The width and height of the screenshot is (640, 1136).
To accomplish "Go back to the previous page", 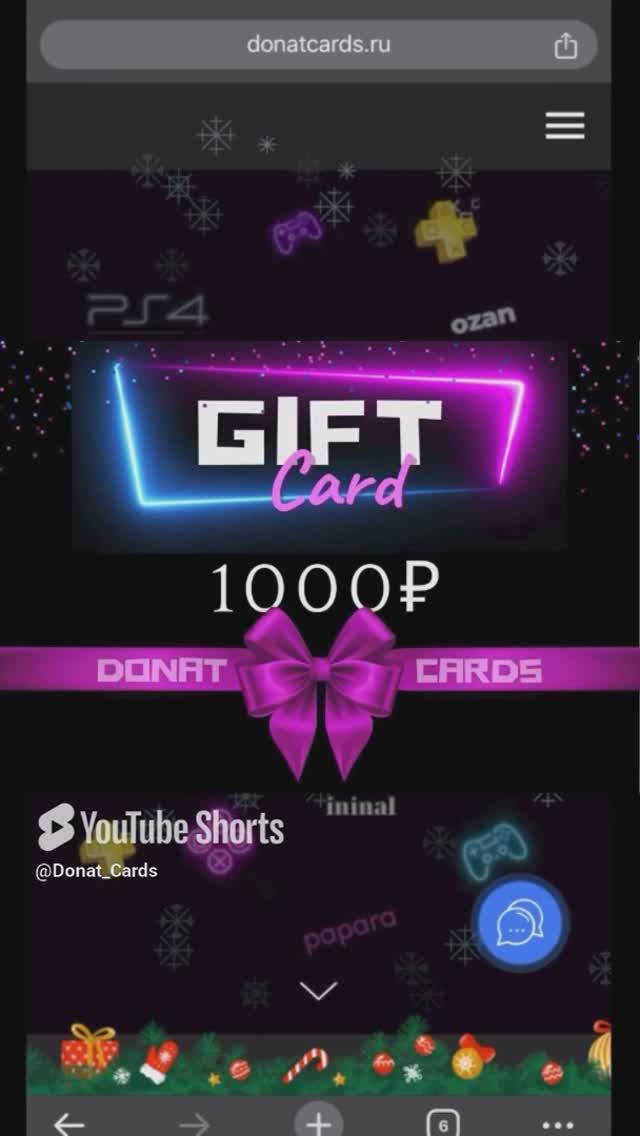I will pos(69,1123).
